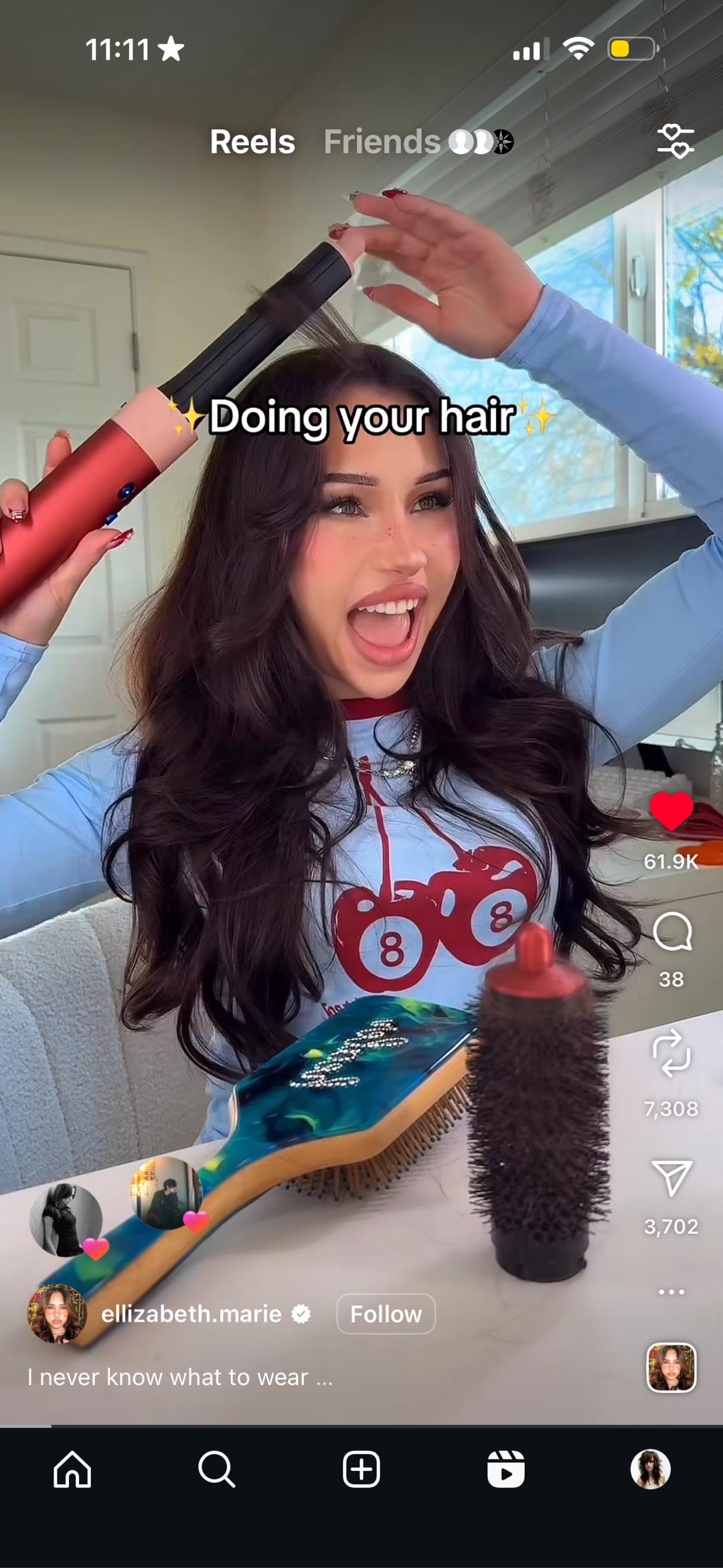Expand the caption "I never know what to wear"
723x1568 pixels.
click(179, 1377)
